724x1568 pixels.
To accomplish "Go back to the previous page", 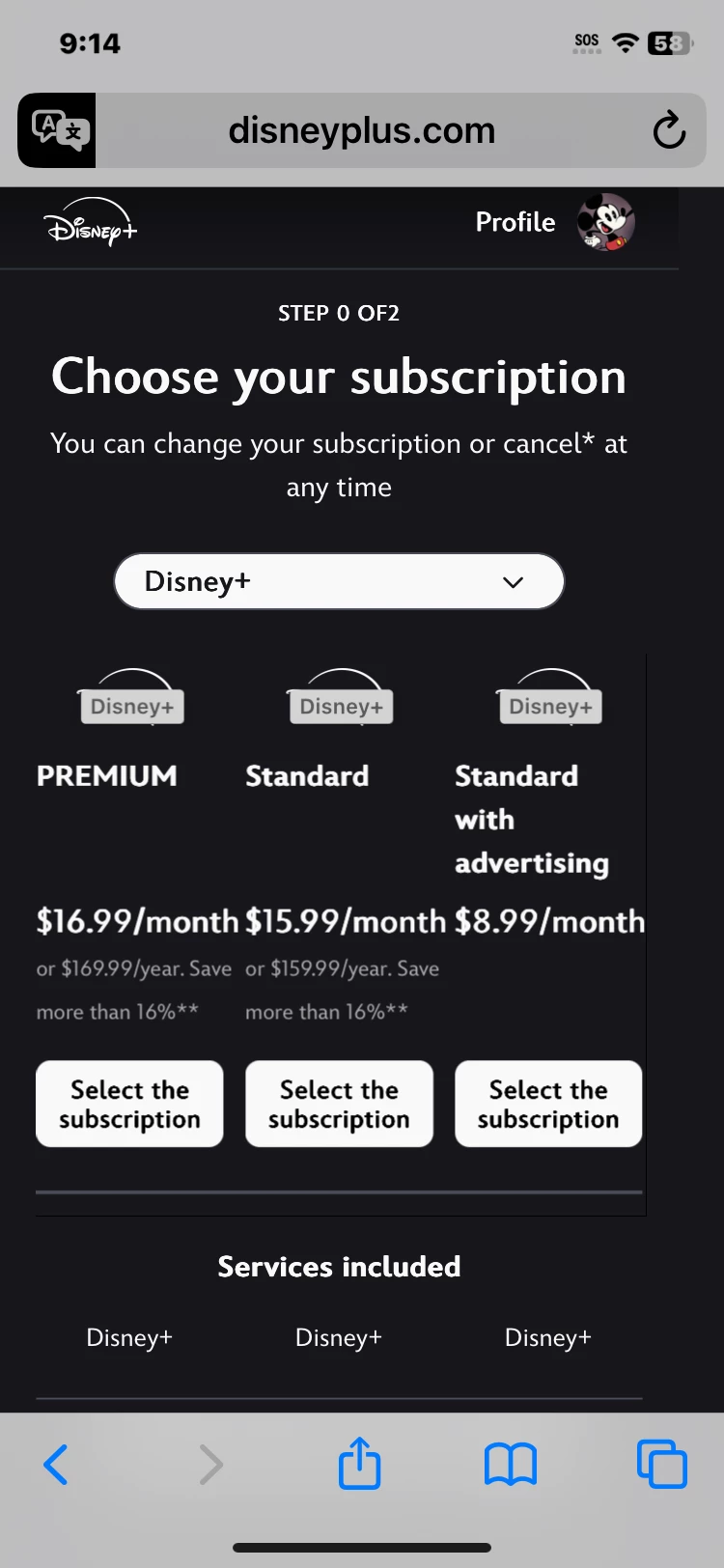I will coord(57,1465).
